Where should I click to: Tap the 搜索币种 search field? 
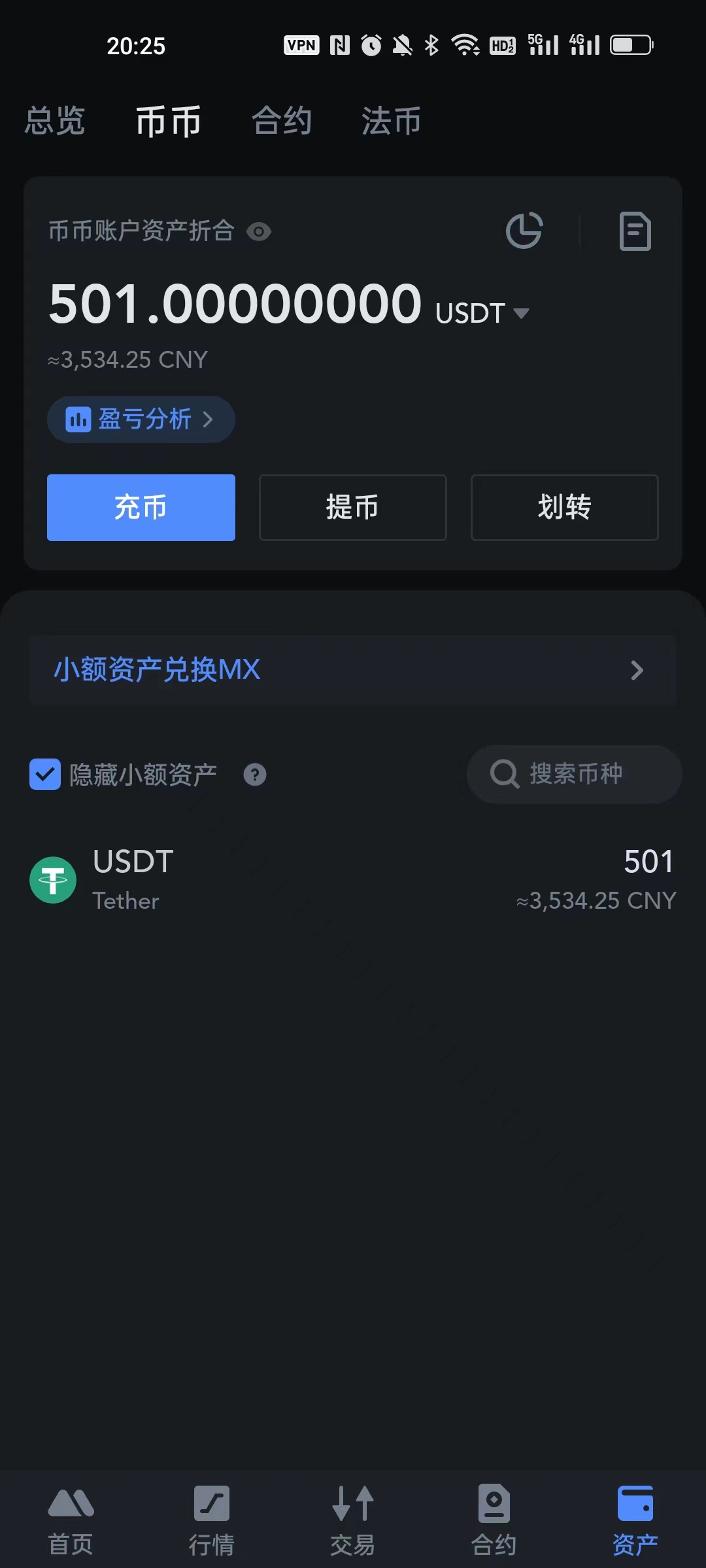574,774
